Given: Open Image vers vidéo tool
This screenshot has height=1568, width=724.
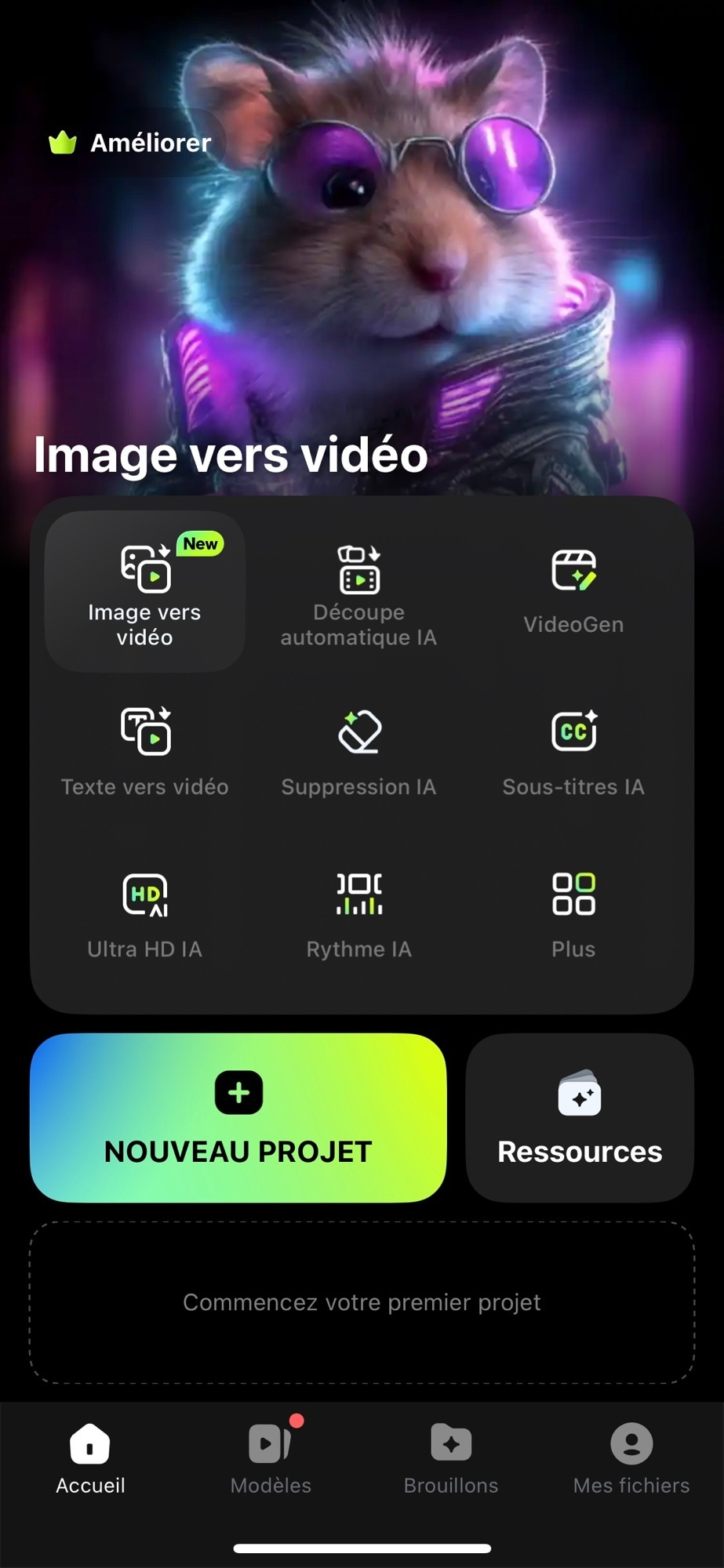Looking at the screenshot, I should pyautogui.click(x=145, y=592).
